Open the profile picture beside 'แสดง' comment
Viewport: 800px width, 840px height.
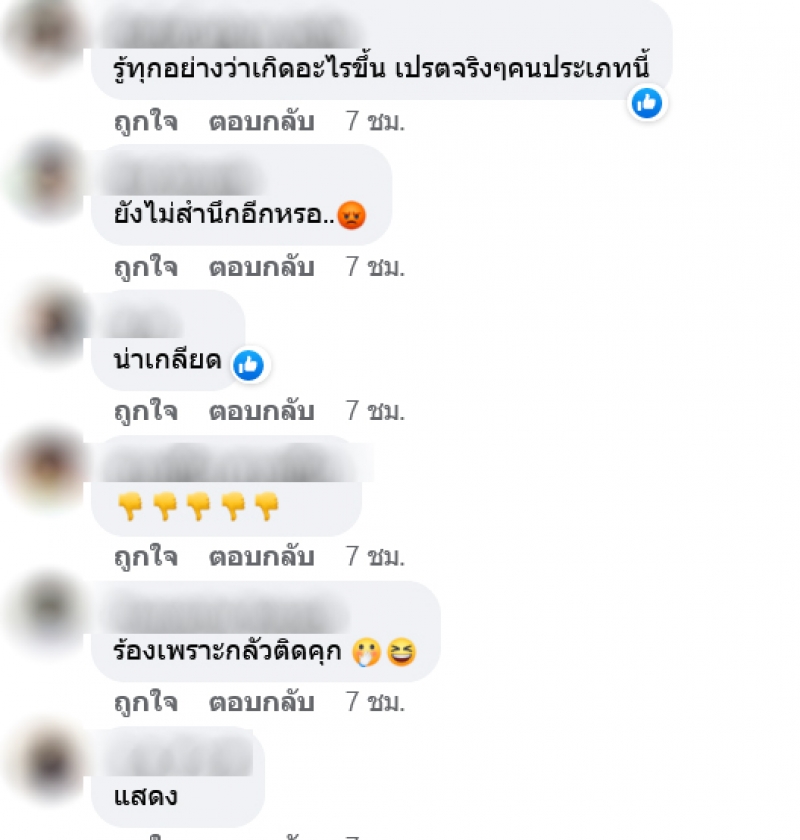tap(42, 765)
